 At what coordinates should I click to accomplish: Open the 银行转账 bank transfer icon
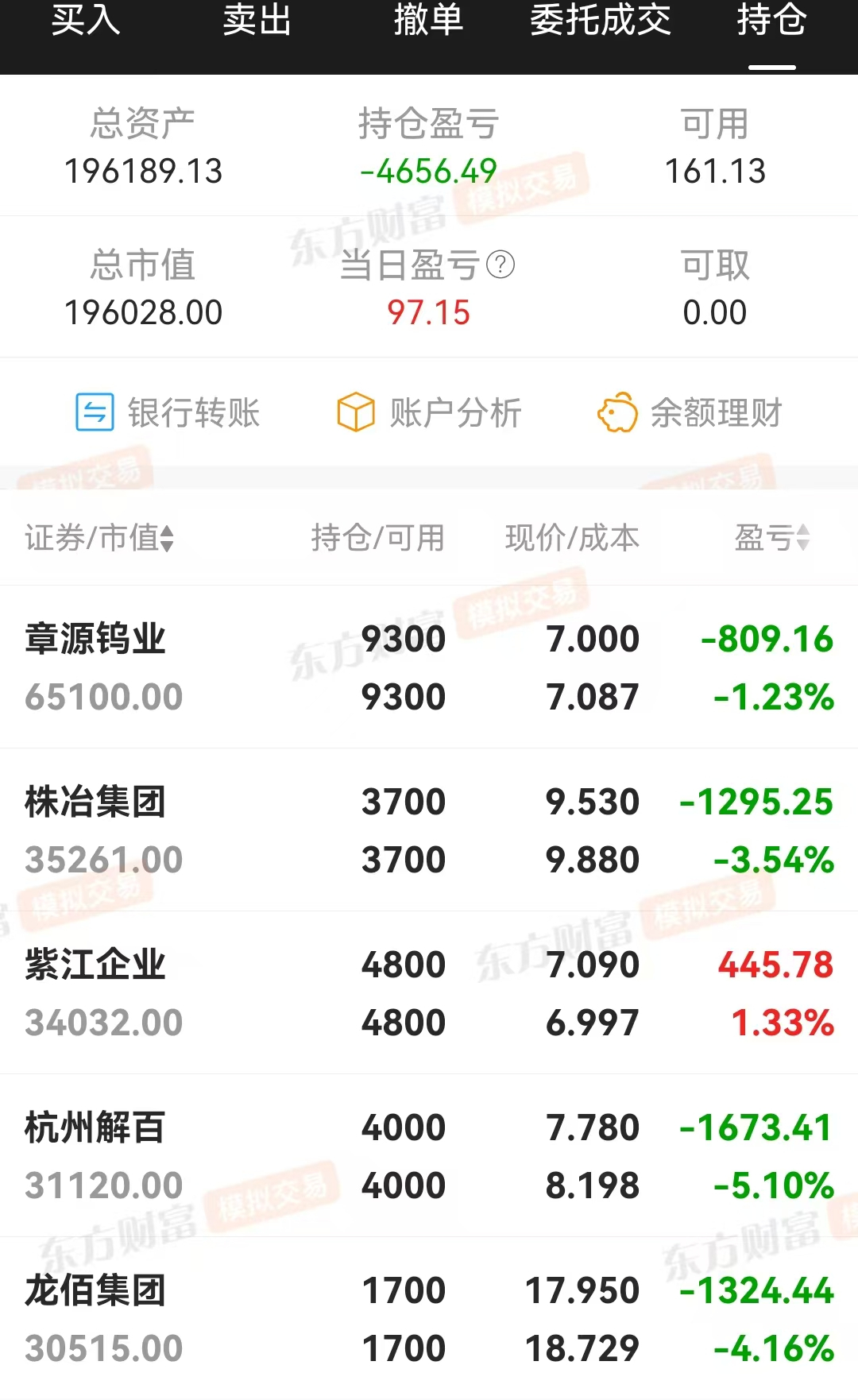[94, 412]
